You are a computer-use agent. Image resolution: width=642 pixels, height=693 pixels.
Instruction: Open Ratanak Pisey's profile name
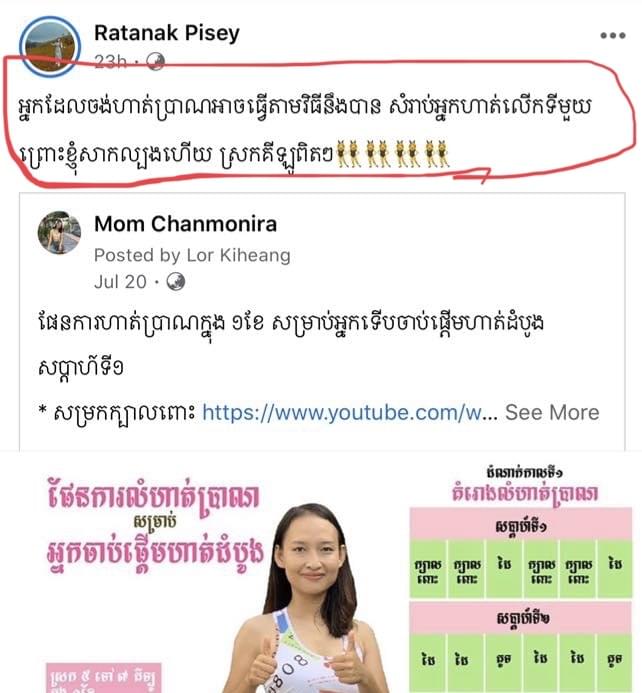pyautogui.click(x=166, y=33)
